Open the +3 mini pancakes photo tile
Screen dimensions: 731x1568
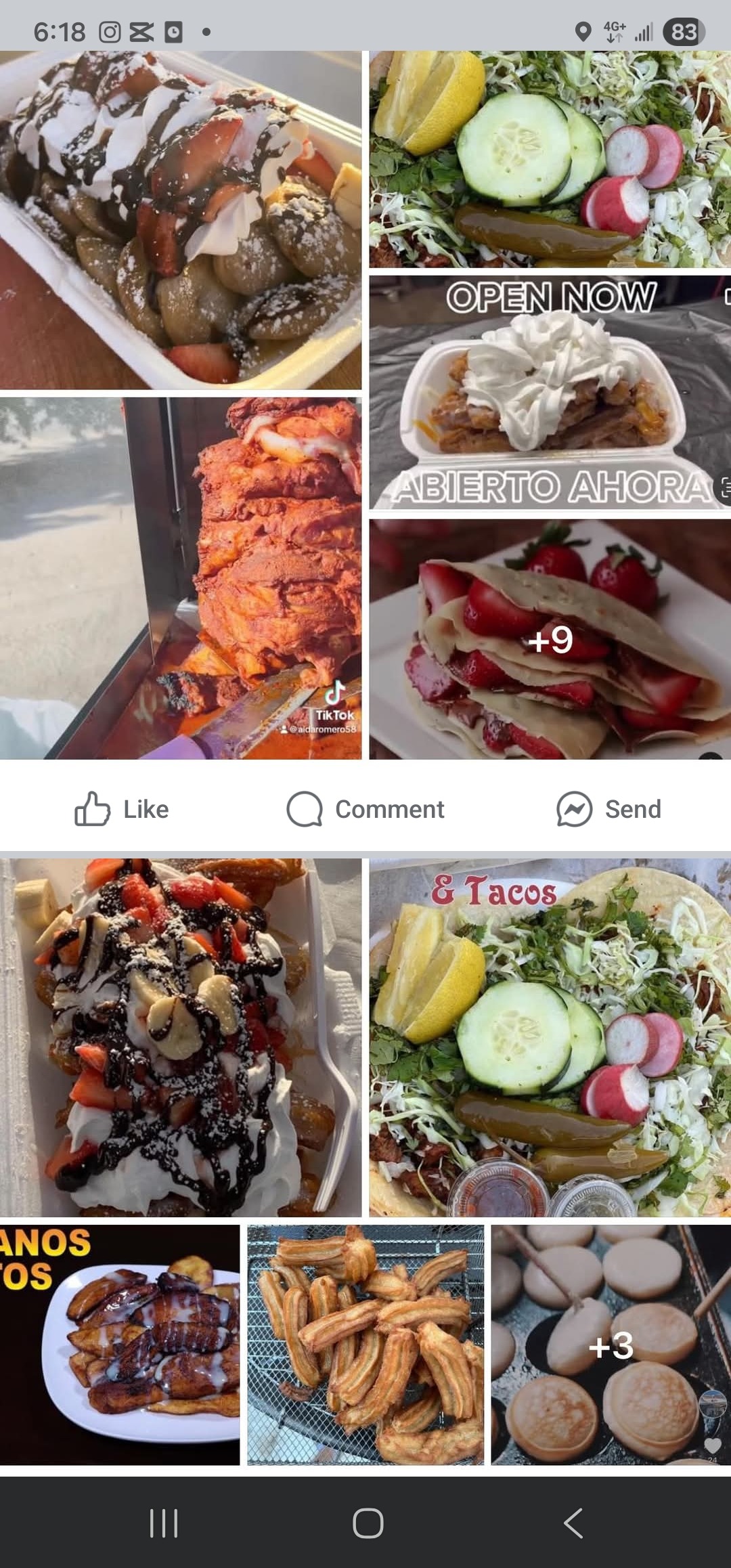point(611,1345)
